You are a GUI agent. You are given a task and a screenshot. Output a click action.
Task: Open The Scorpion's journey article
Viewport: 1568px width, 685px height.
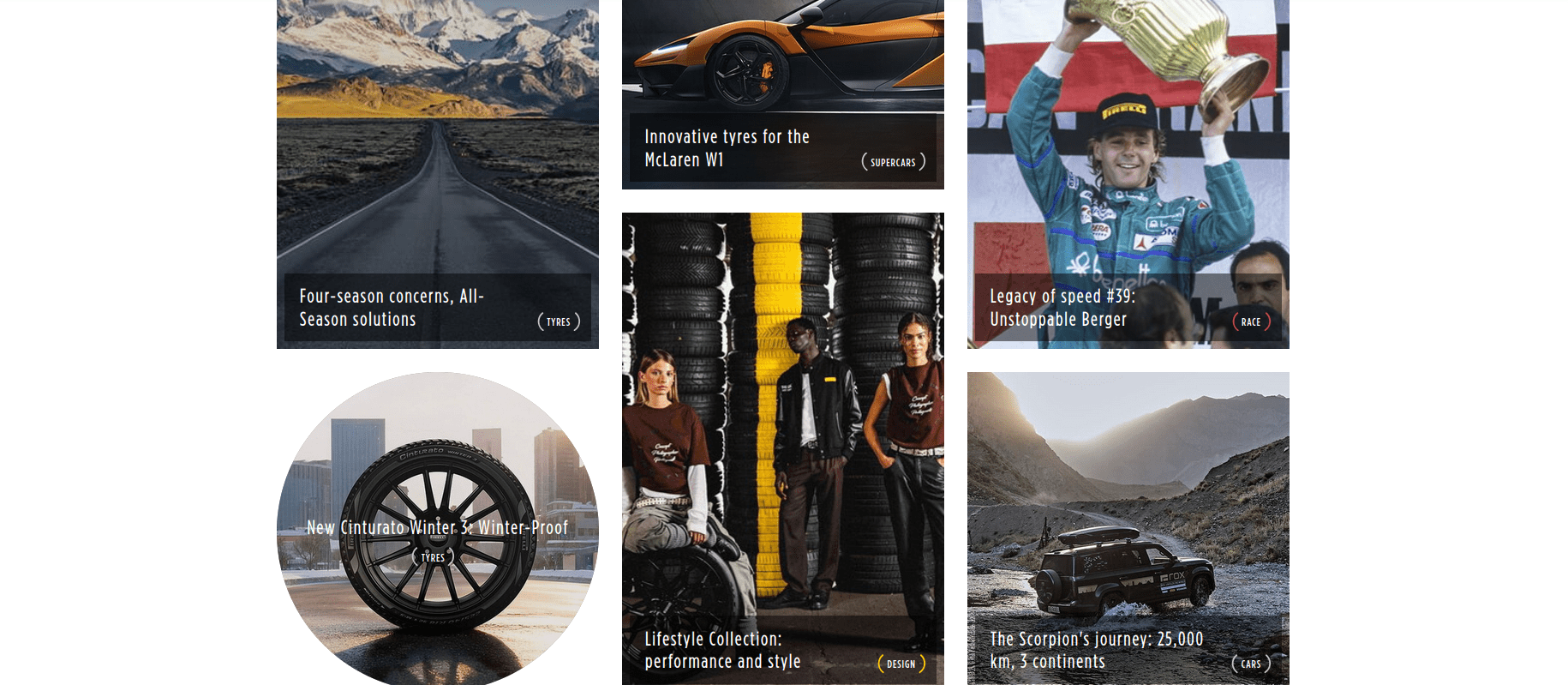pos(1096,650)
